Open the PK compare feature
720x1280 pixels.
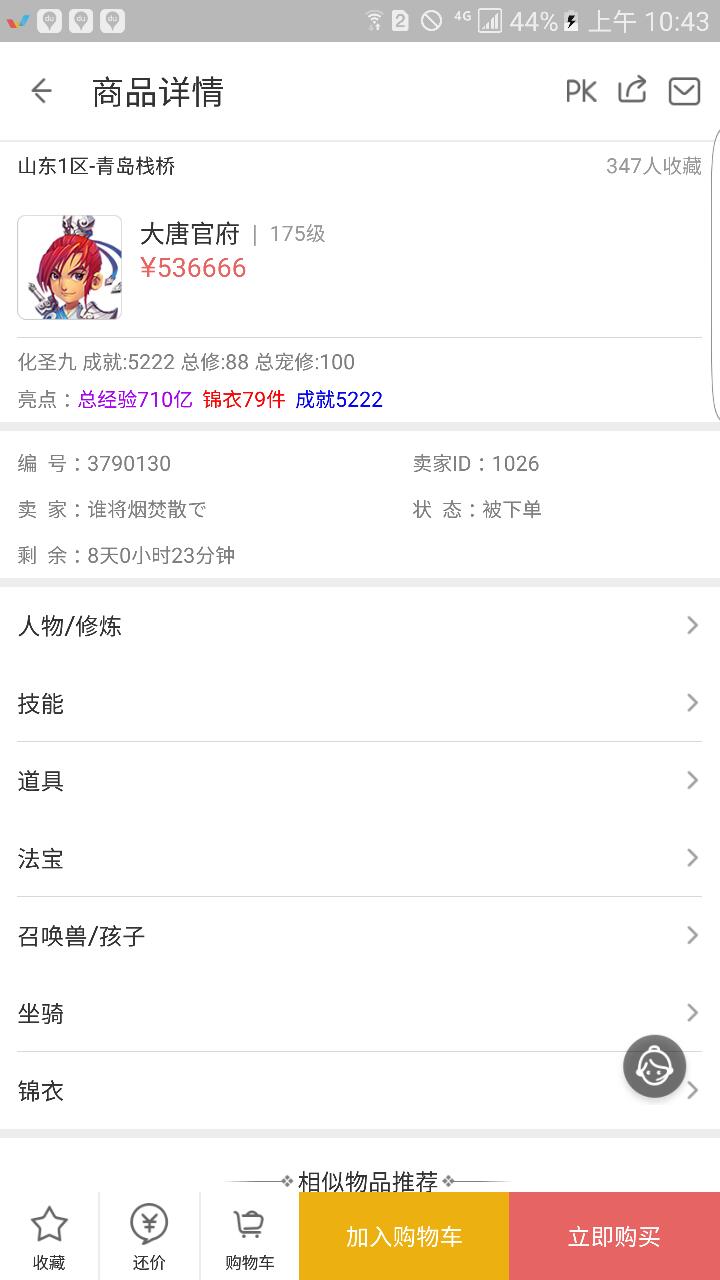581,91
